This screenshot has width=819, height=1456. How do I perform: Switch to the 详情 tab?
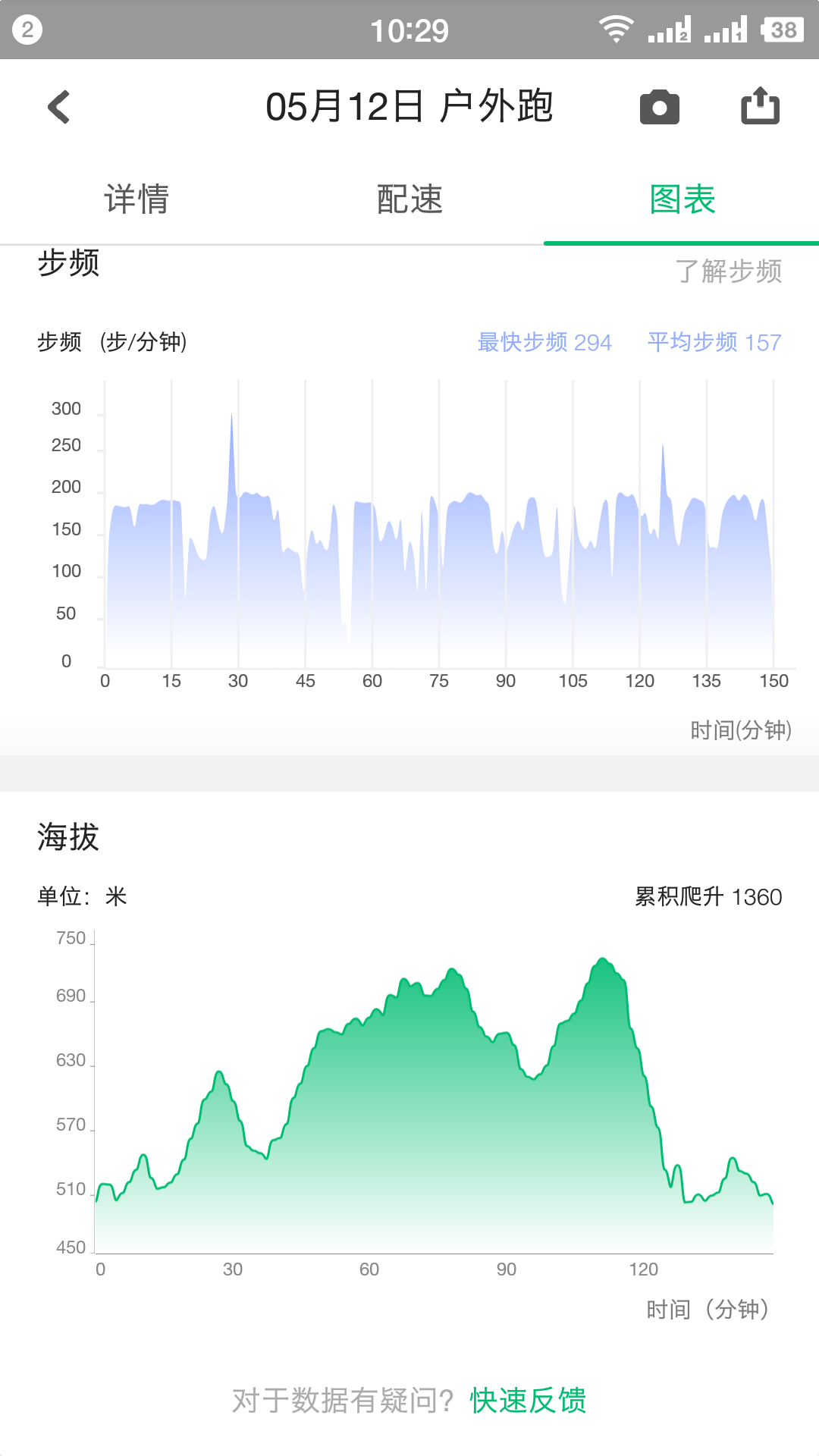coord(136,200)
